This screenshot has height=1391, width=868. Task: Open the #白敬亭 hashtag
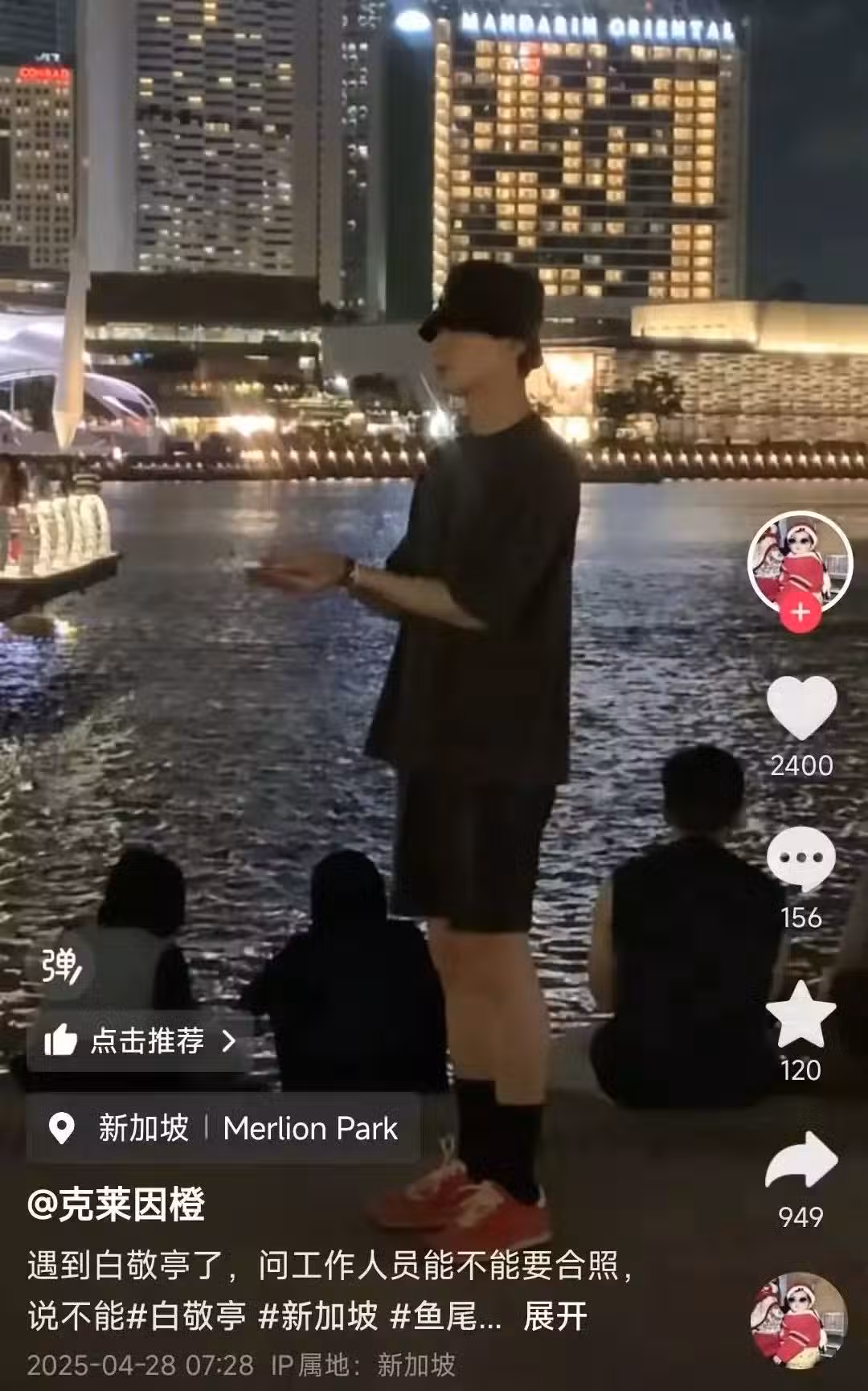pyautogui.click(x=186, y=1317)
